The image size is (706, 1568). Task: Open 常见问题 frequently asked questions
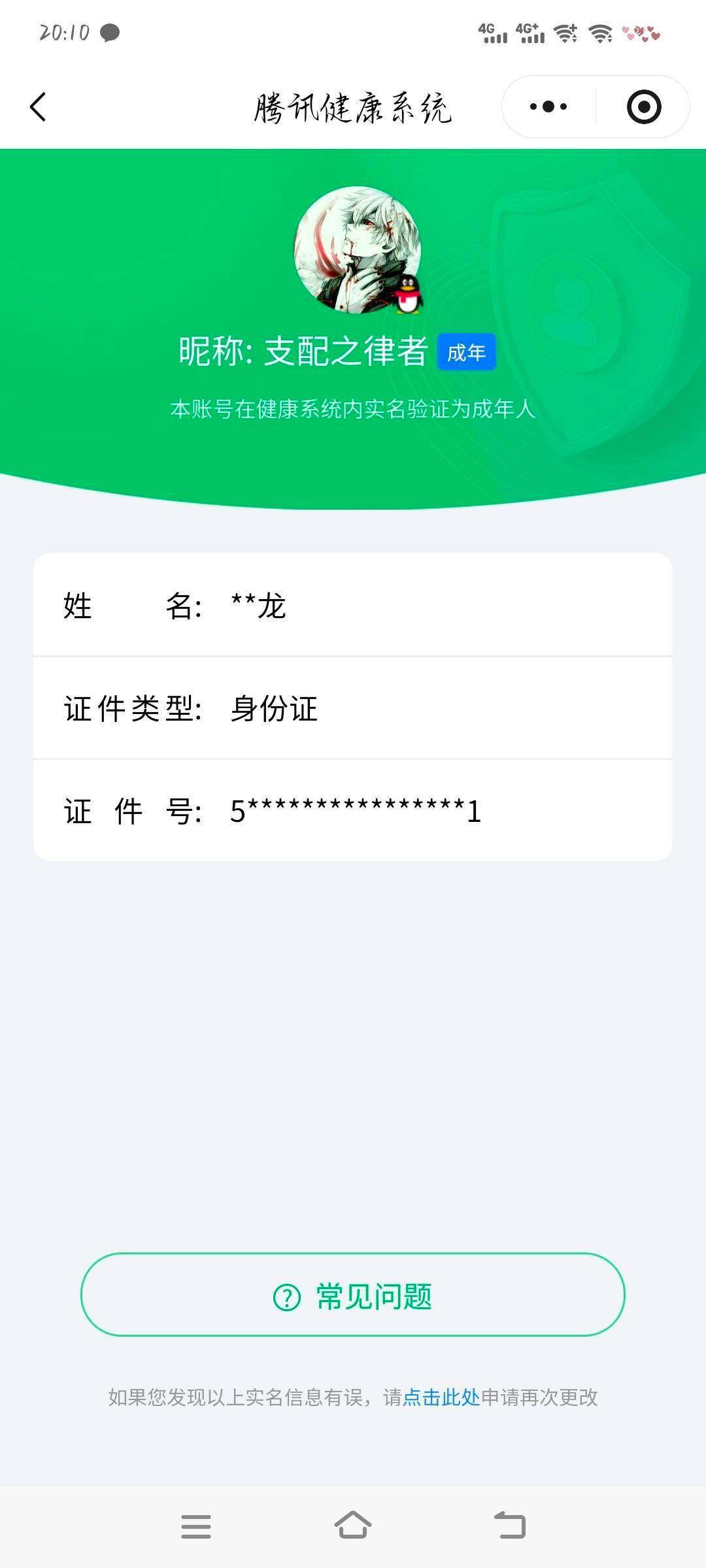pos(353,1296)
